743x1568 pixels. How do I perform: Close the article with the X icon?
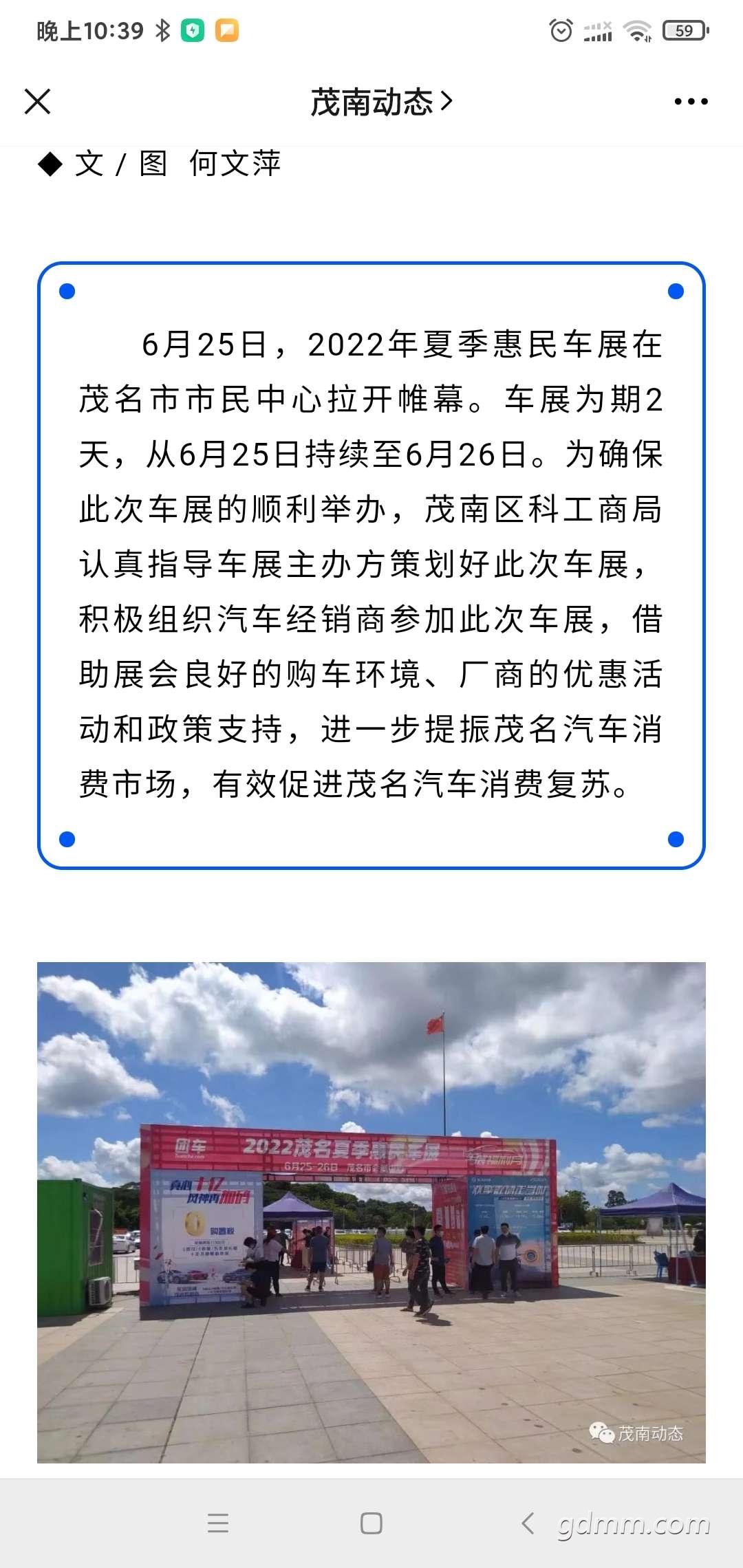[37, 101]
